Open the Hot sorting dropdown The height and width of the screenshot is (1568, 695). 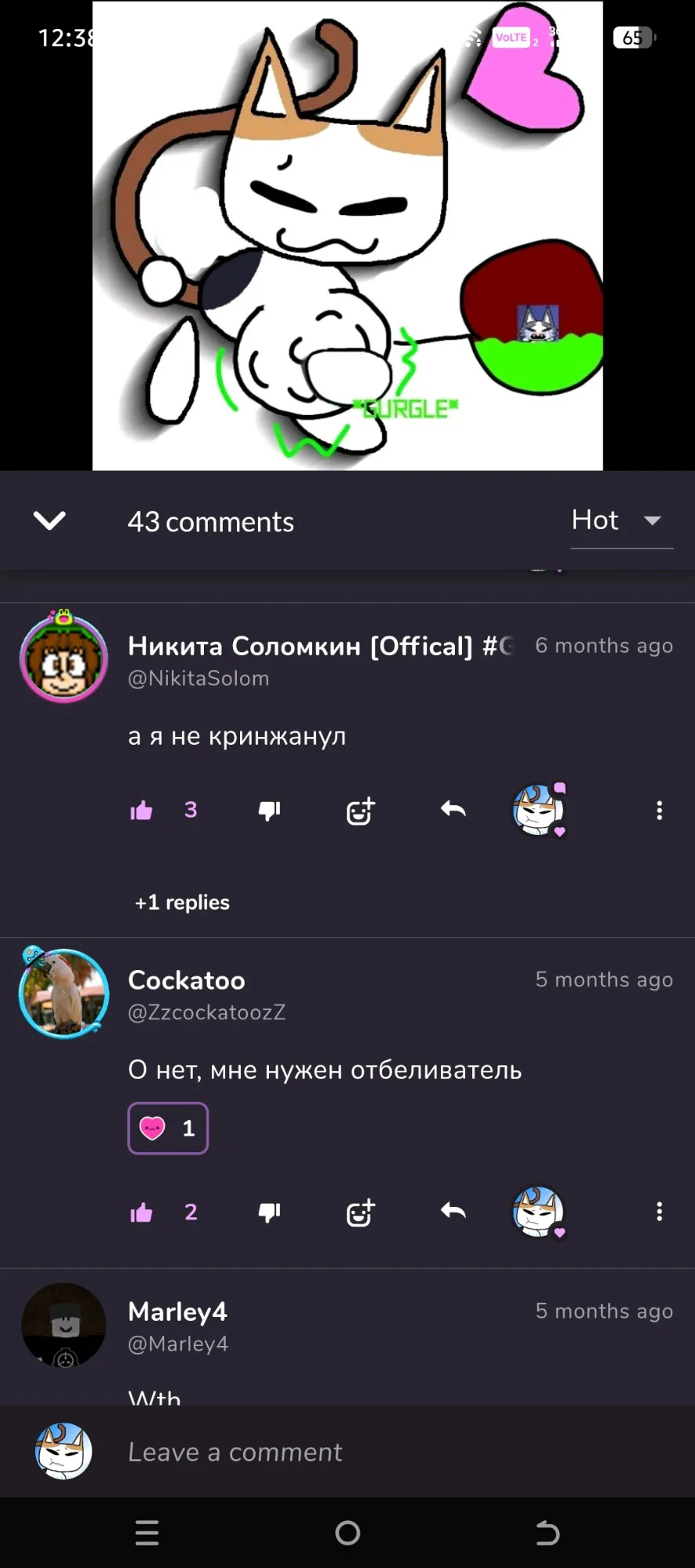621,520
